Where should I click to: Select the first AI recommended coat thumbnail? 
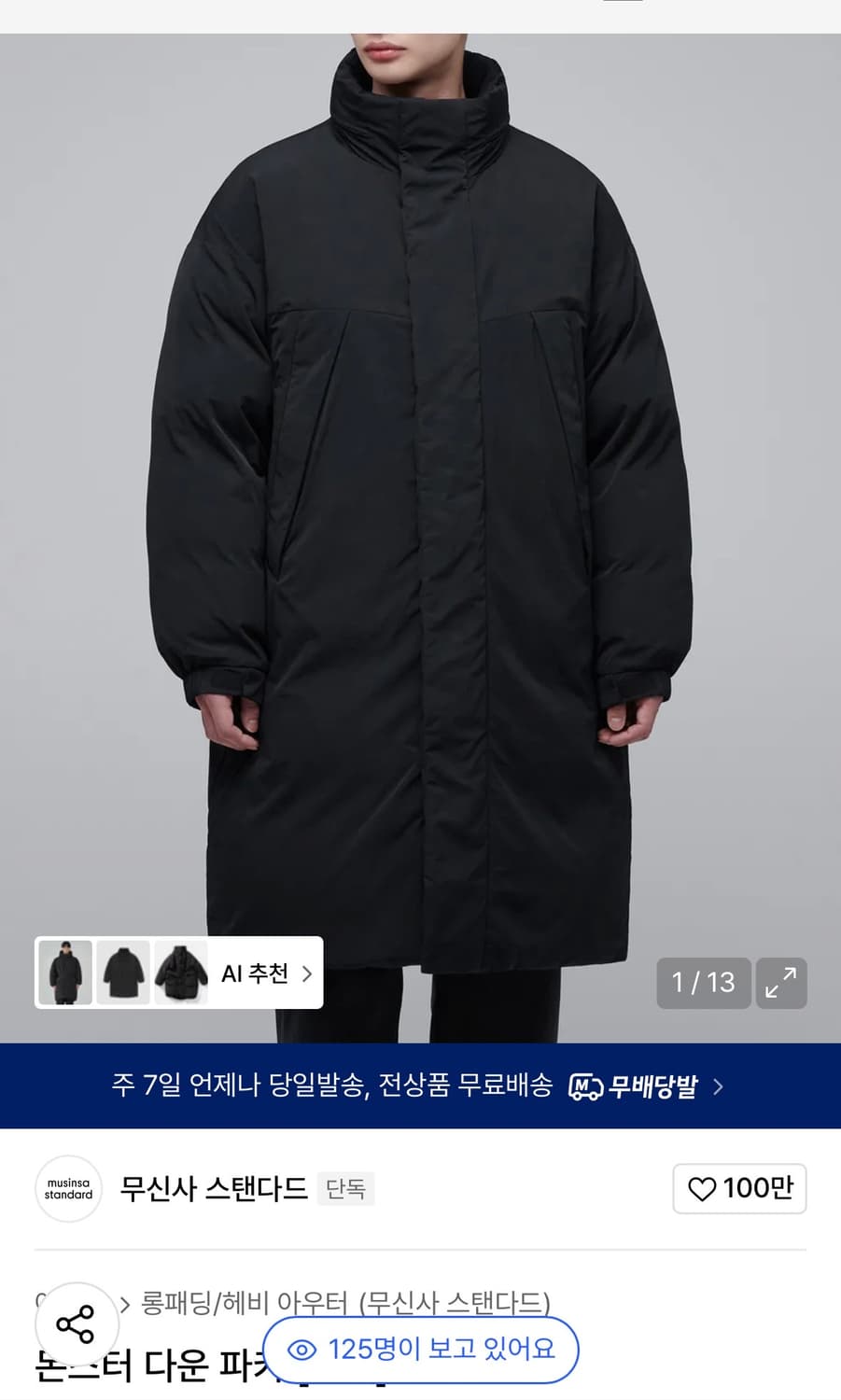pos(63,973)
